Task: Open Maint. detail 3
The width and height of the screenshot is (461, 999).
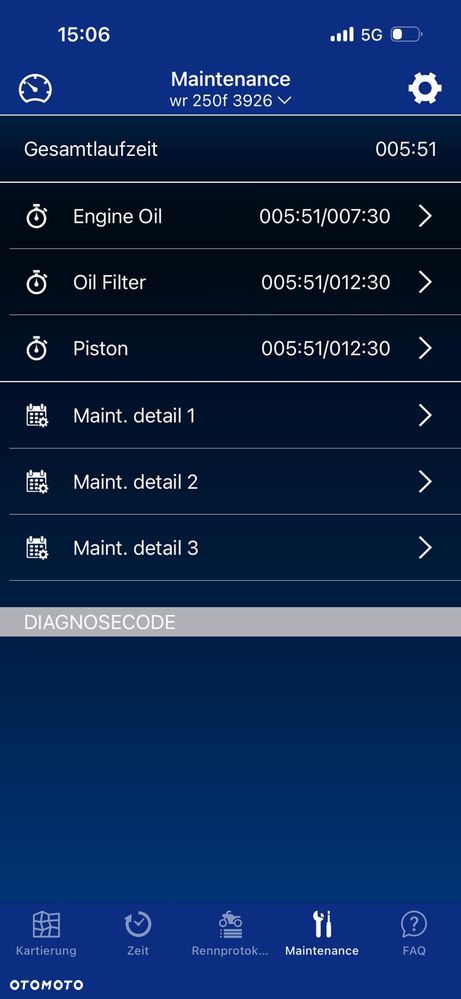Action: [230, 548]
